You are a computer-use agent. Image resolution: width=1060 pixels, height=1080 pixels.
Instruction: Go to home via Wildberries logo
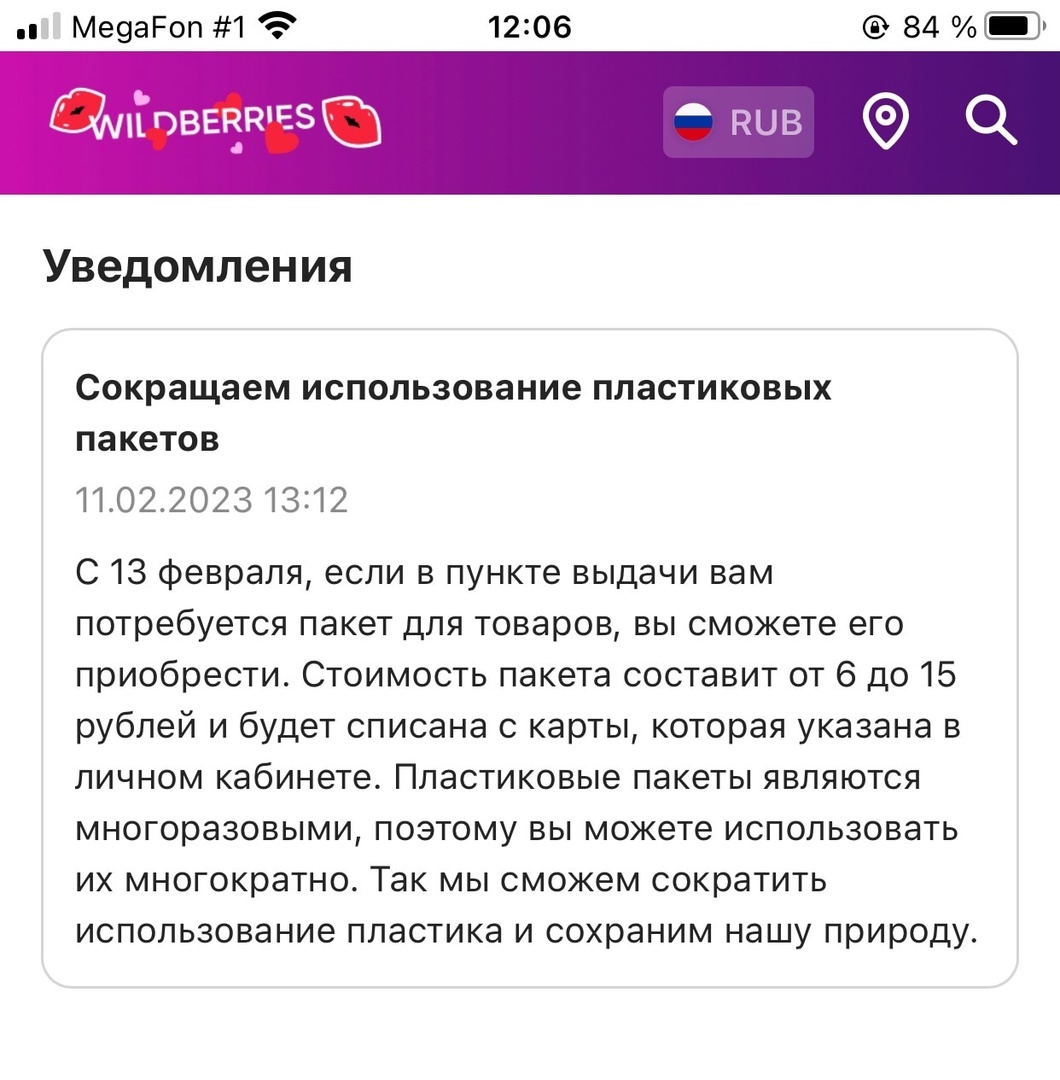click(215, 122)
